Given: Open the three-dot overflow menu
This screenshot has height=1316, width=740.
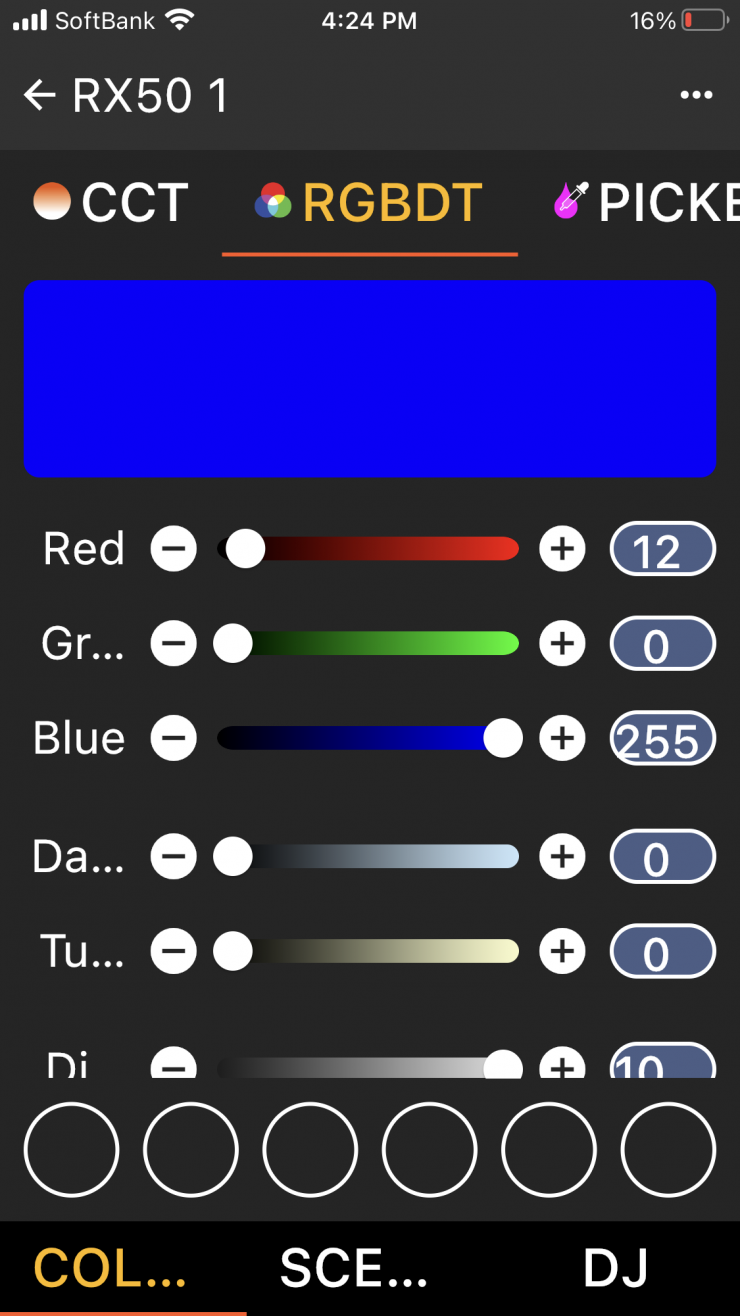Looking at the screenshot, I should tap(696, 96).
